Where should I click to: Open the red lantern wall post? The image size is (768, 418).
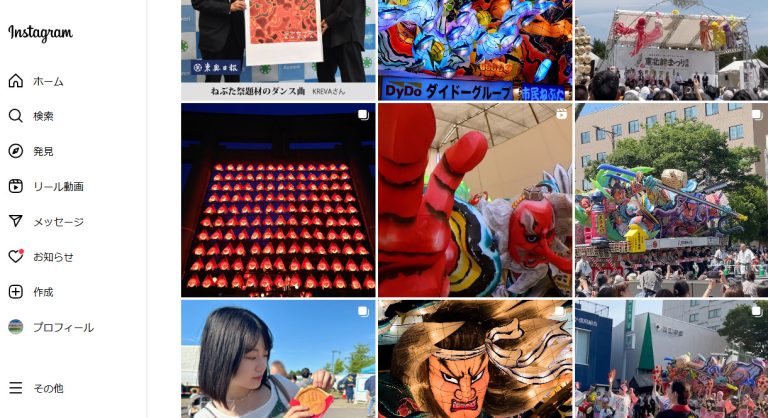pyautogui.click(x=277, y=200)
